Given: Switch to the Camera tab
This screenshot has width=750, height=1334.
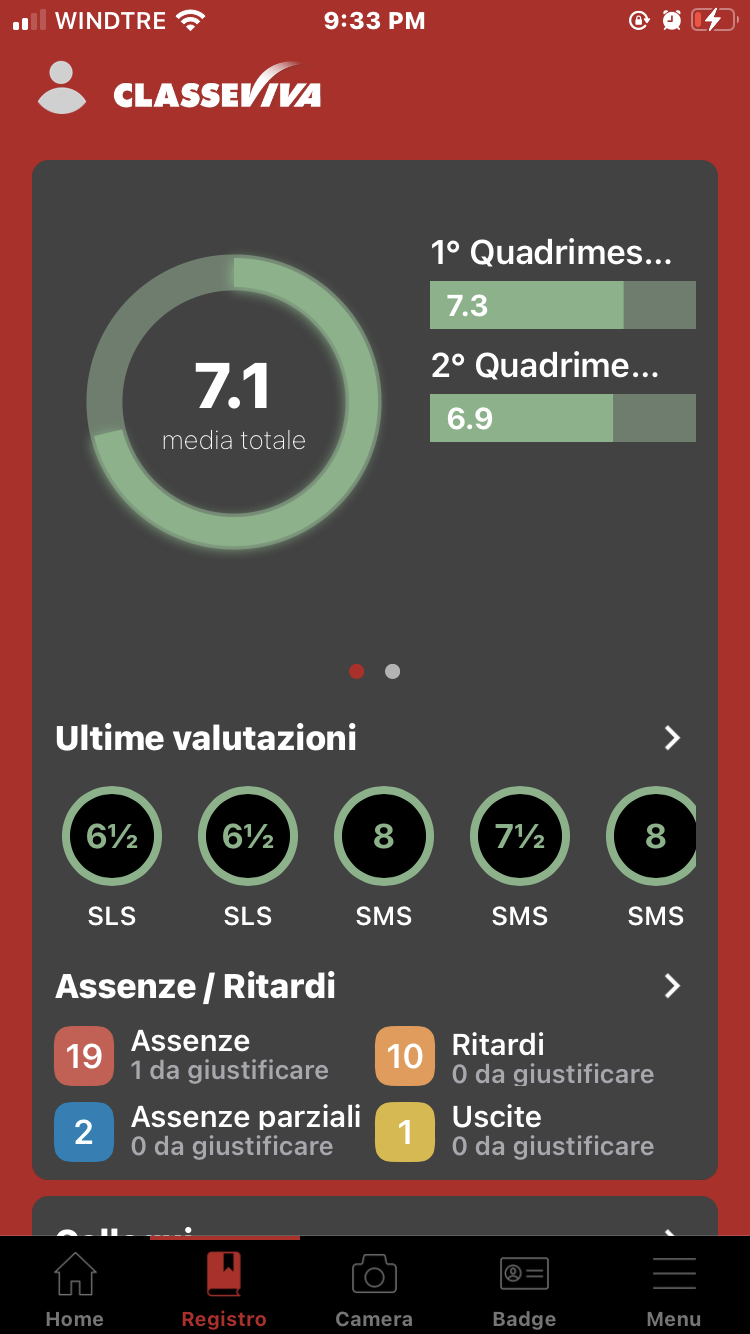Looking at the screenshot, I should [x=374, y=1290].
